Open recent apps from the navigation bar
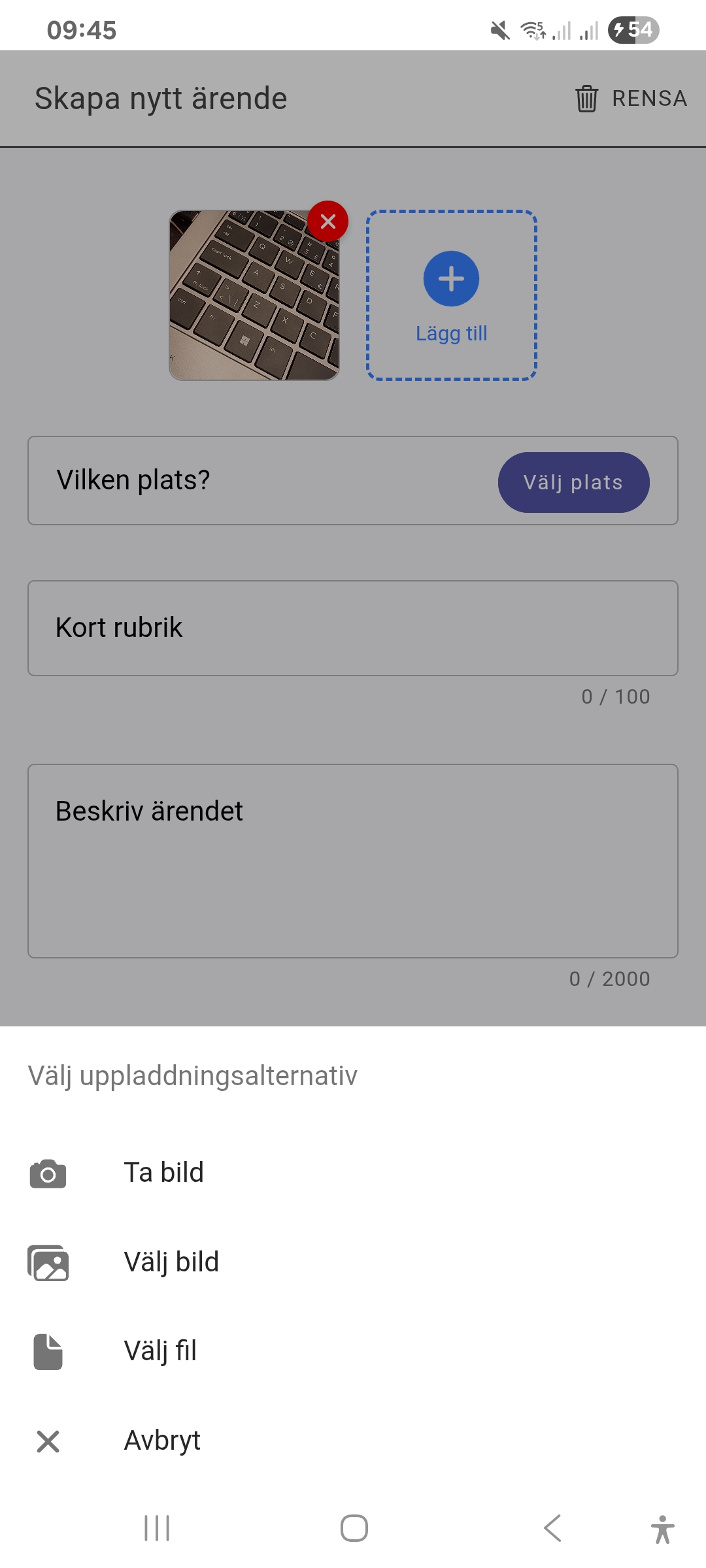The height and width of the screenshot is (1568, 706). pos(157,1528)
